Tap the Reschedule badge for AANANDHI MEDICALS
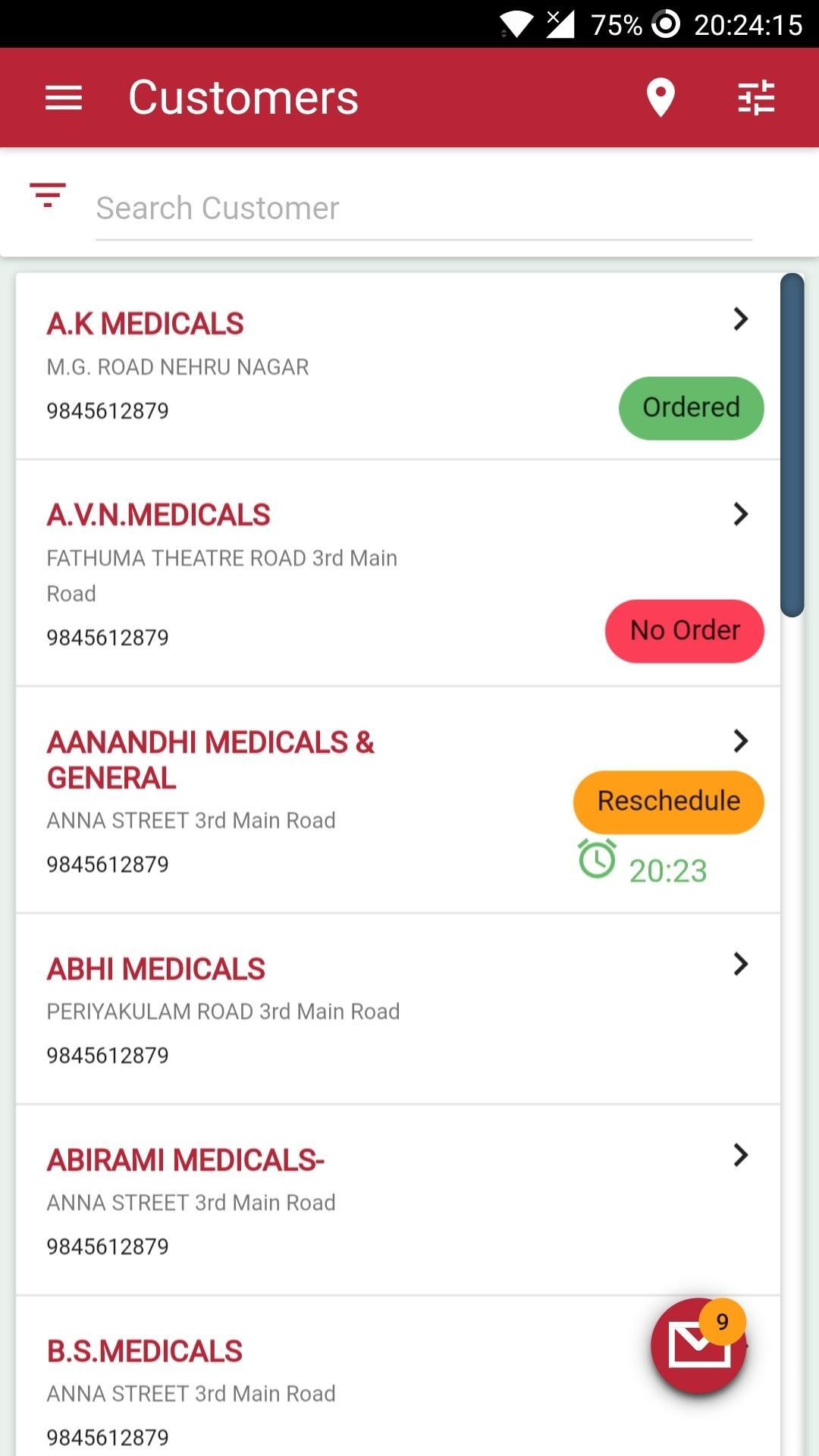 (668, 802)
